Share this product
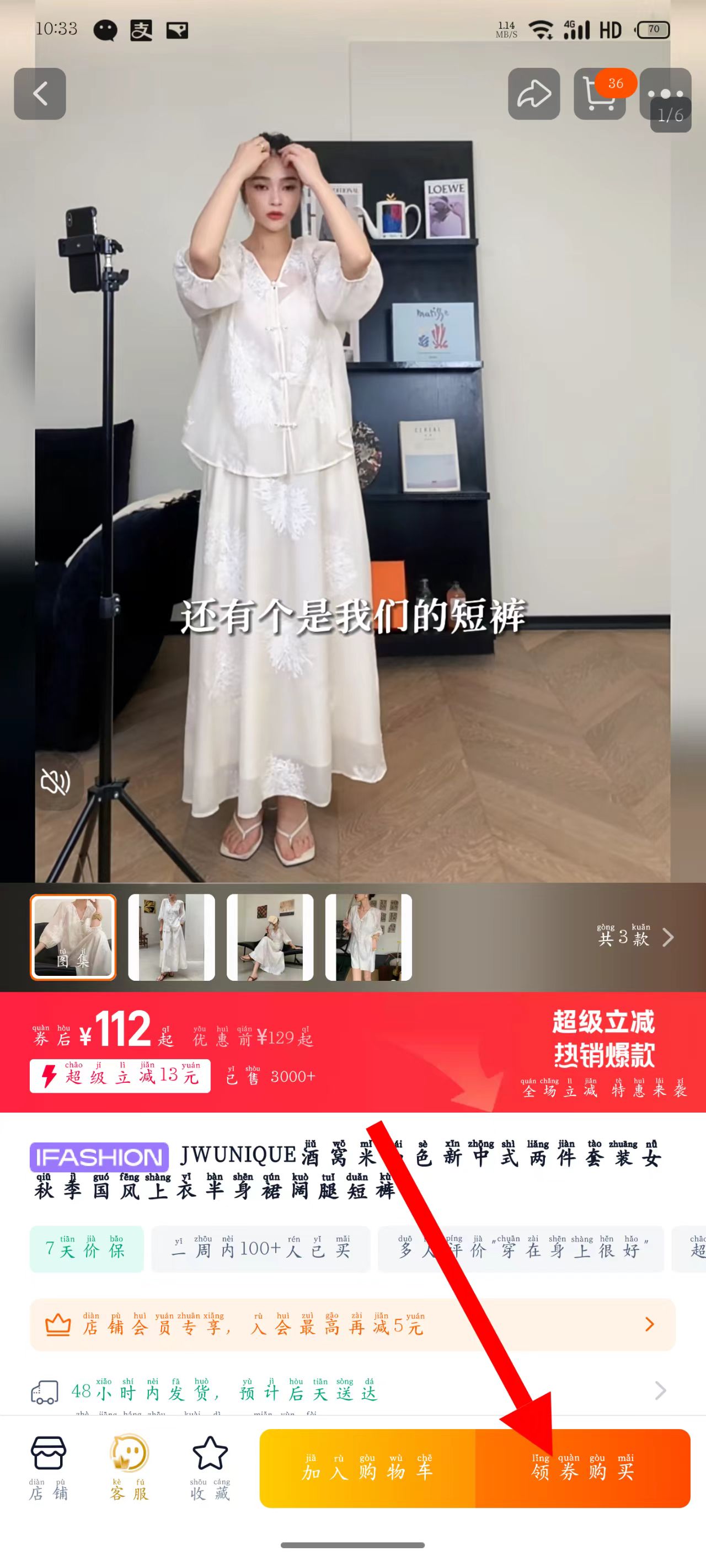The image size is (706, 1568). [x=533, y=94]
